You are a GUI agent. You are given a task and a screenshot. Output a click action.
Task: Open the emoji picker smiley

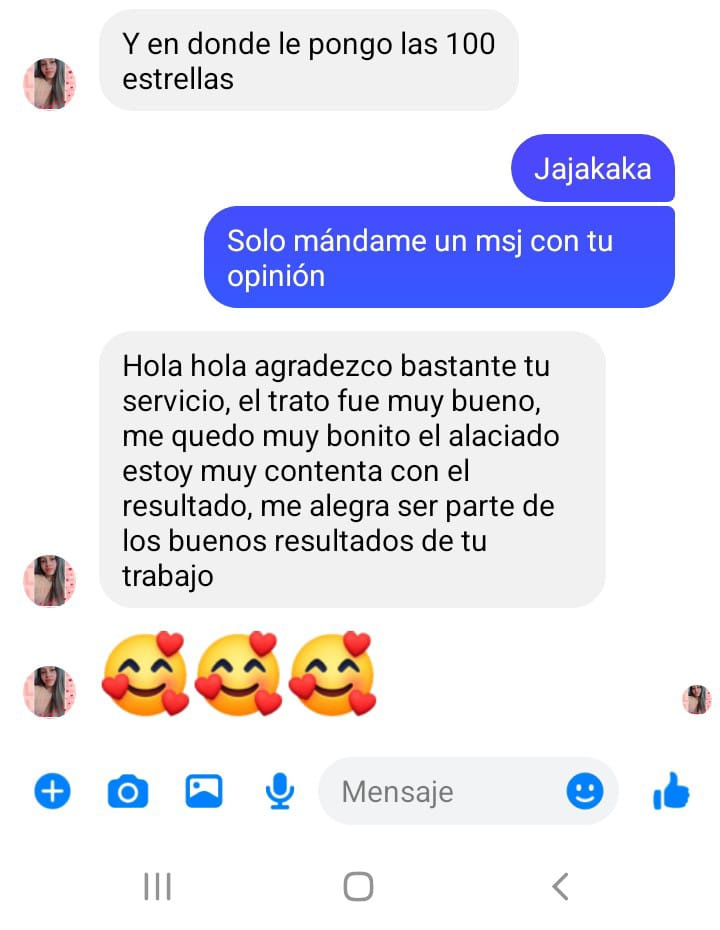pyautogui.click(x=585, y=792)
